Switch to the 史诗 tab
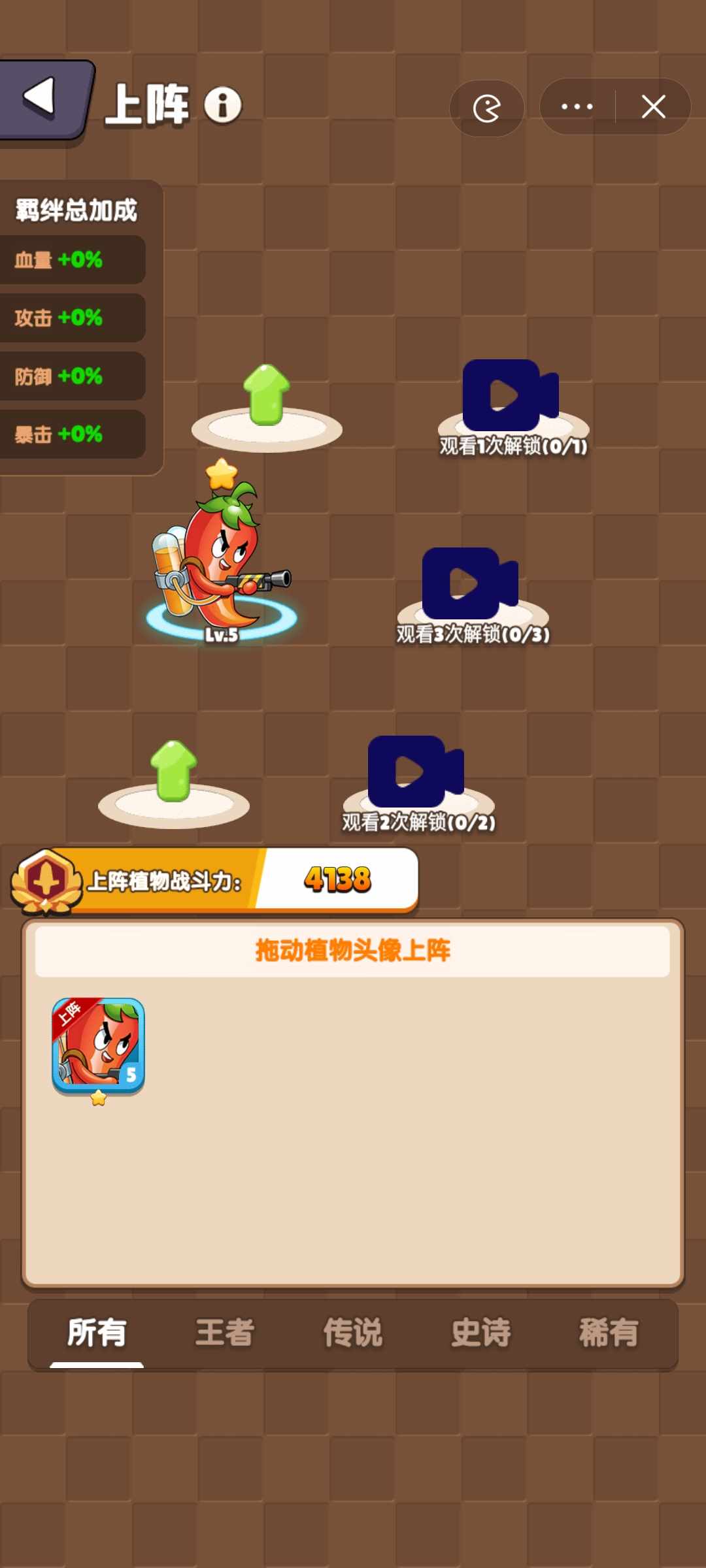The height and width of the screenshot is (1568, 706). coord(480,1333)
